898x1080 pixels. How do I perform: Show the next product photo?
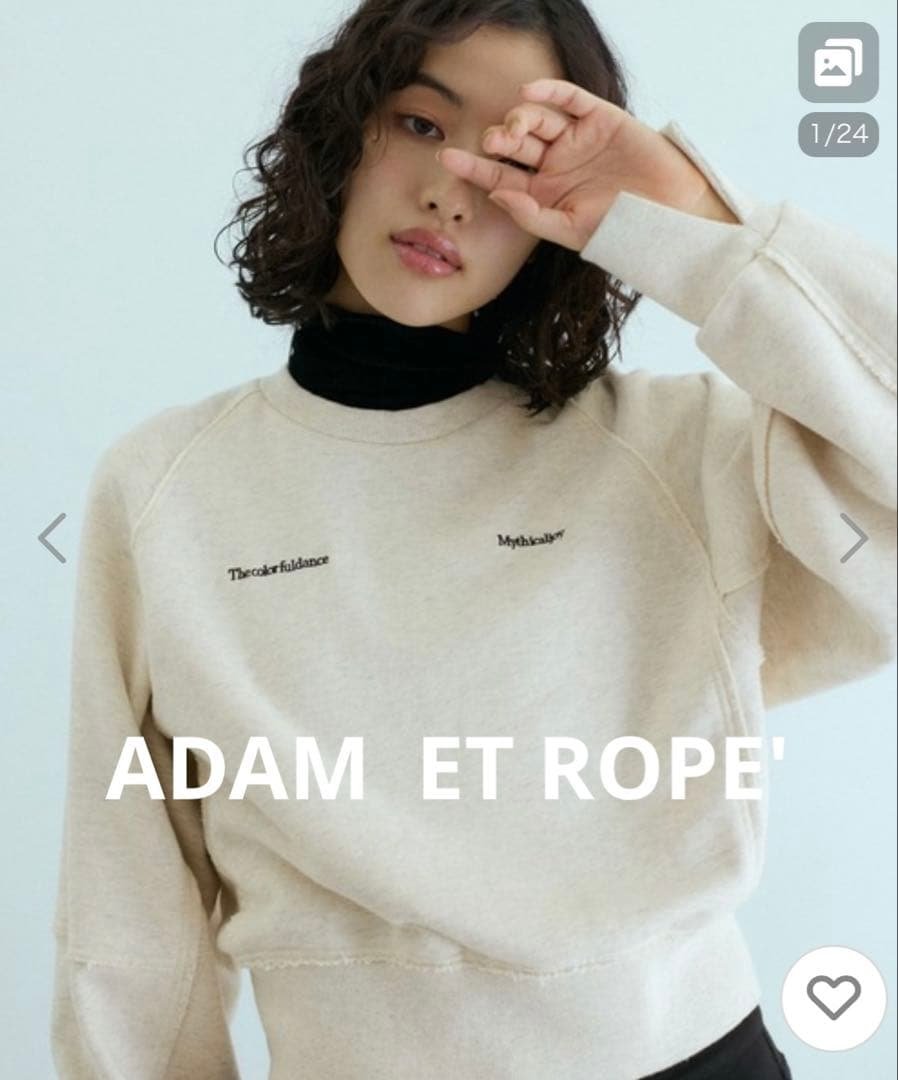(x=852, y=538)
